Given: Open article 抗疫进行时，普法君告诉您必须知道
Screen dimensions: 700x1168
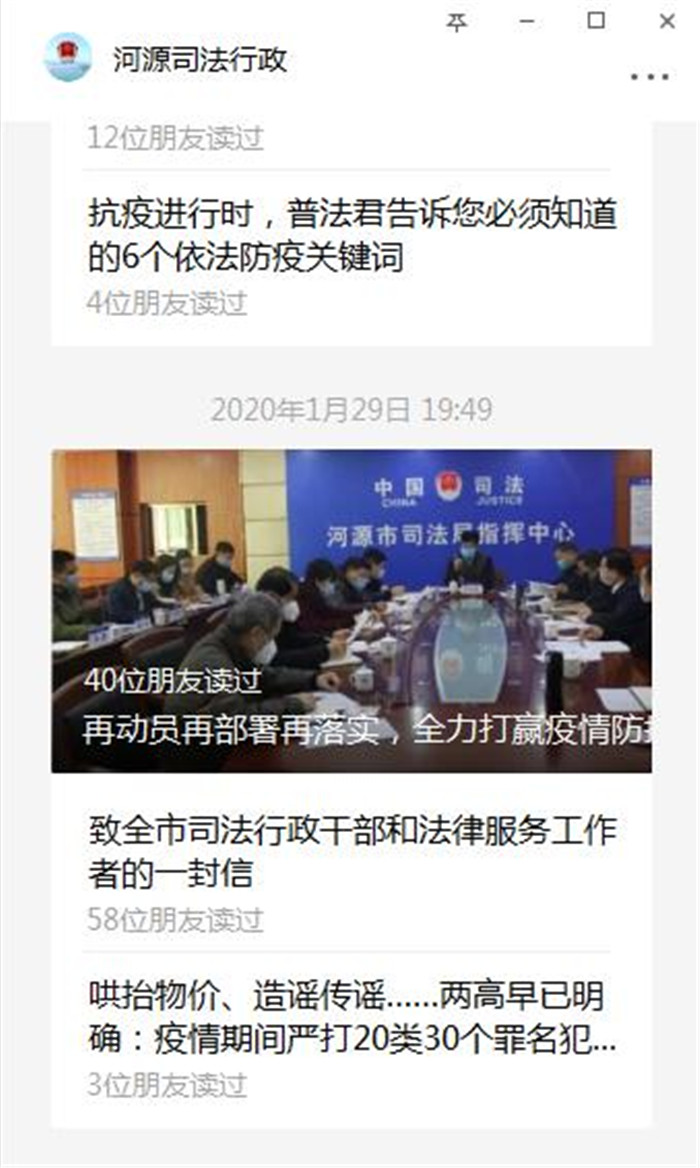Looking at the screenshot, I should point(352,236).
